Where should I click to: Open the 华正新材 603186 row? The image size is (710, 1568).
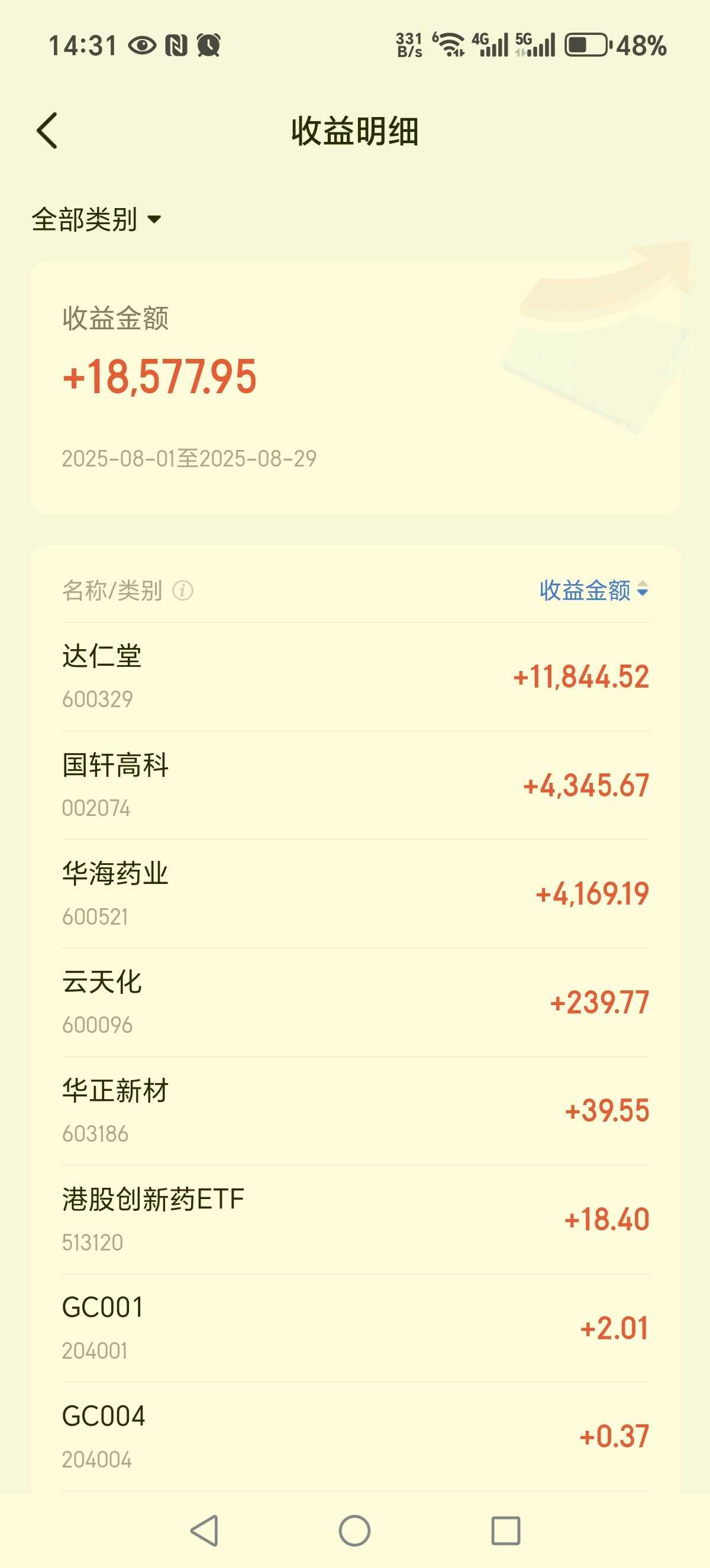coord(356,1111)
